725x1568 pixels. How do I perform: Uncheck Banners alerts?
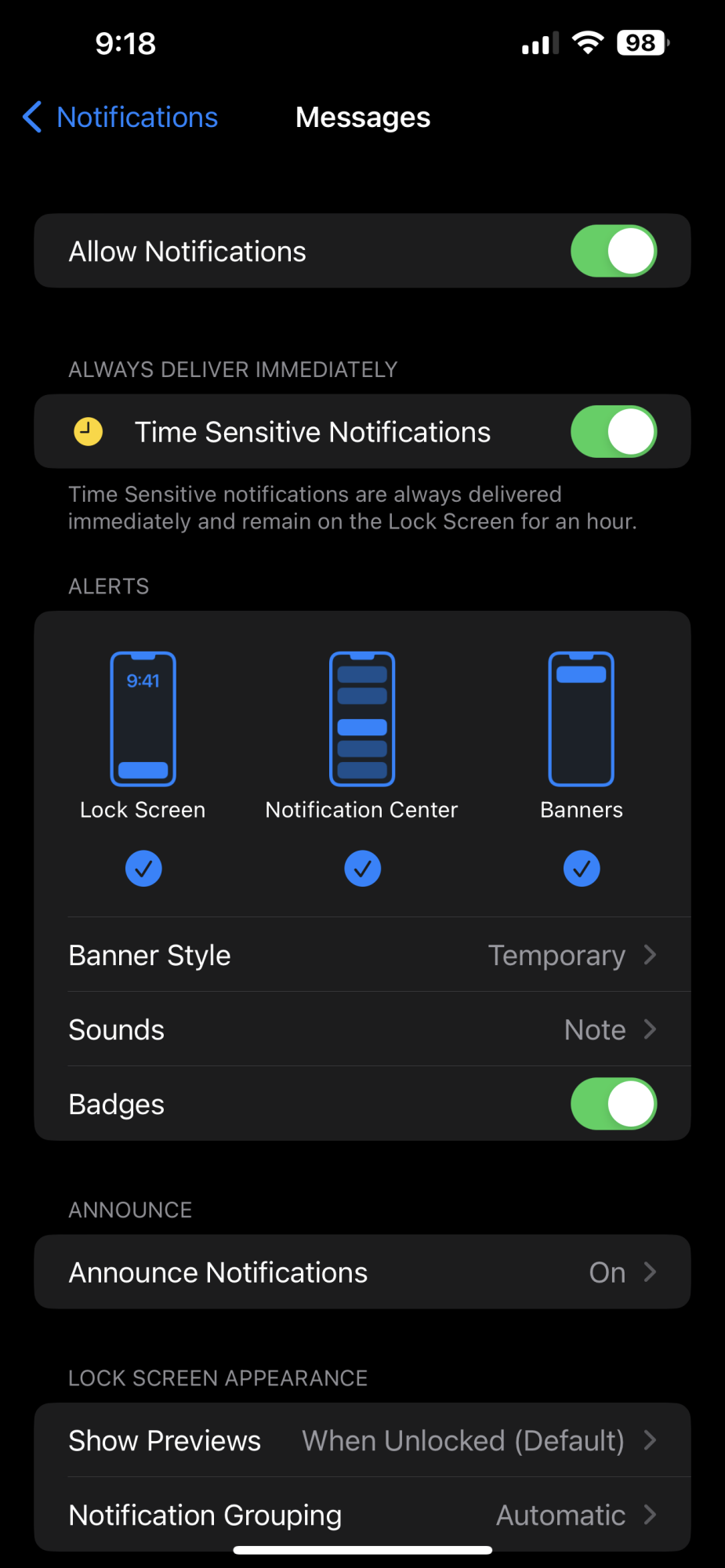pyautogui.click(x=581, y=868)
